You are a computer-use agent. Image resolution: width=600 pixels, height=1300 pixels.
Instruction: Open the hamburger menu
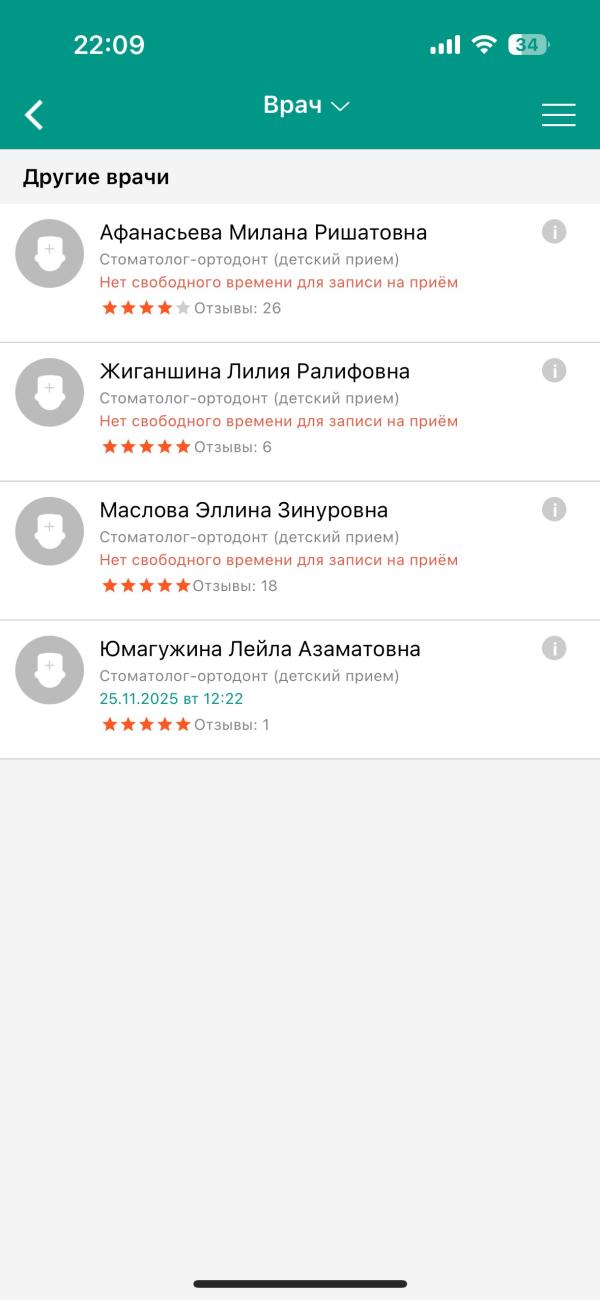point(558,115)
